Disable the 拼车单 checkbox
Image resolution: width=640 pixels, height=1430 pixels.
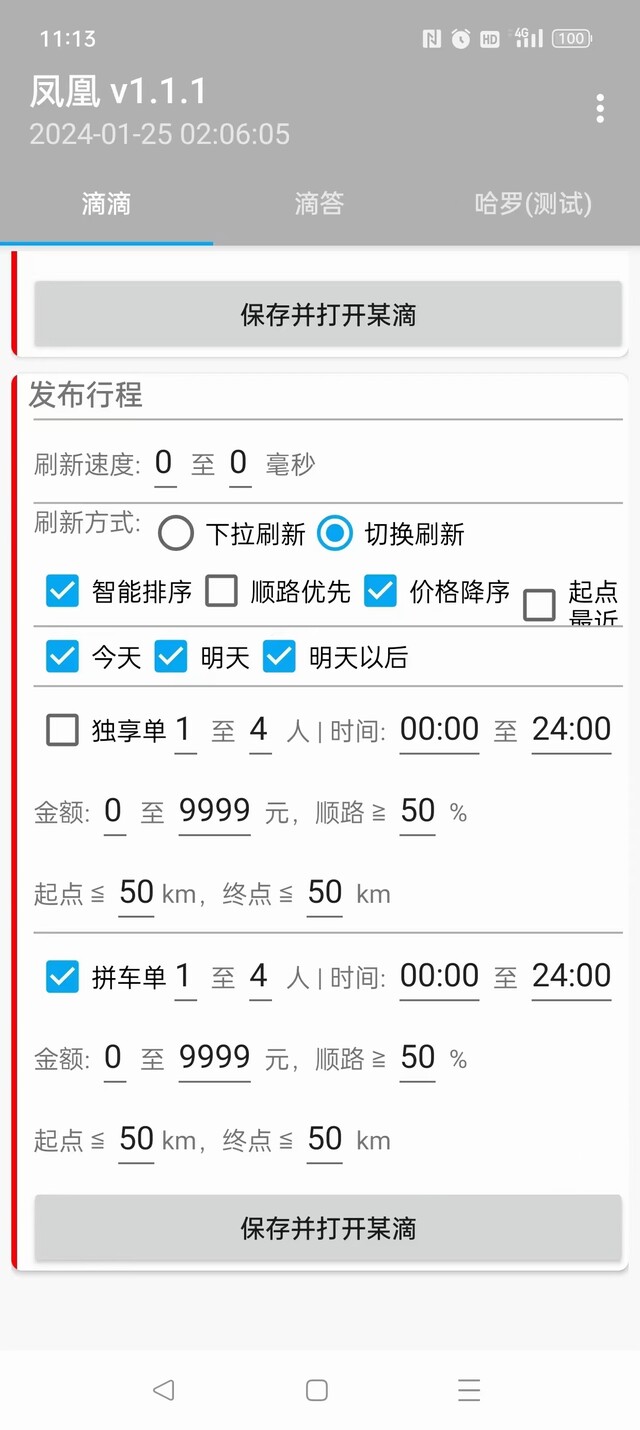coord(105,977)
